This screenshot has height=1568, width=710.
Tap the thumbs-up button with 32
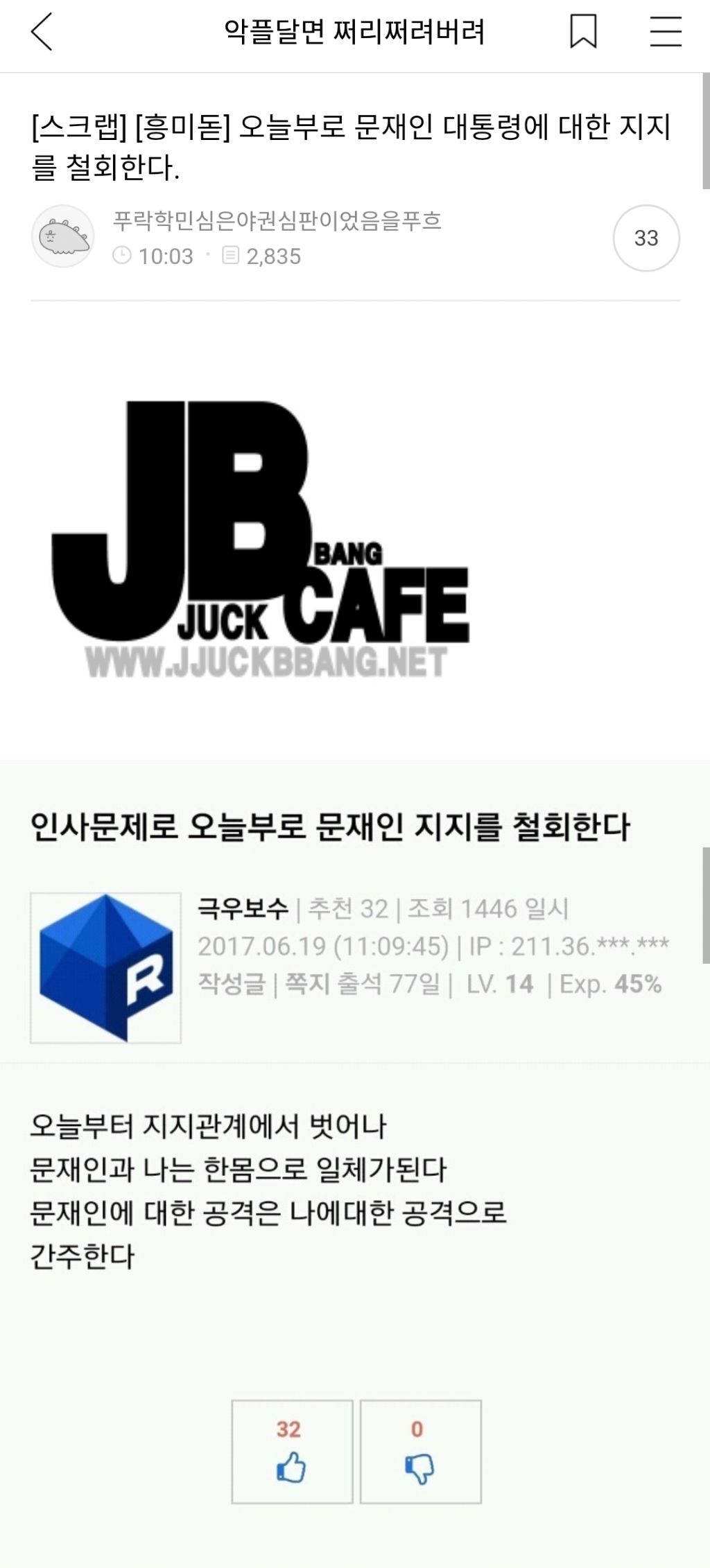click(292, 1451)
